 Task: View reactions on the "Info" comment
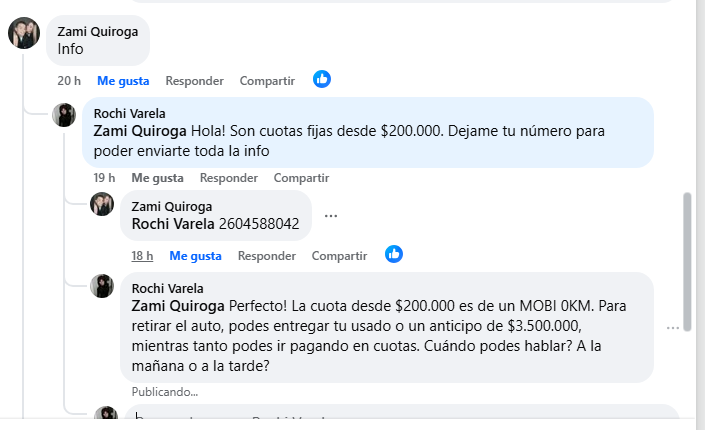(322, 79)
